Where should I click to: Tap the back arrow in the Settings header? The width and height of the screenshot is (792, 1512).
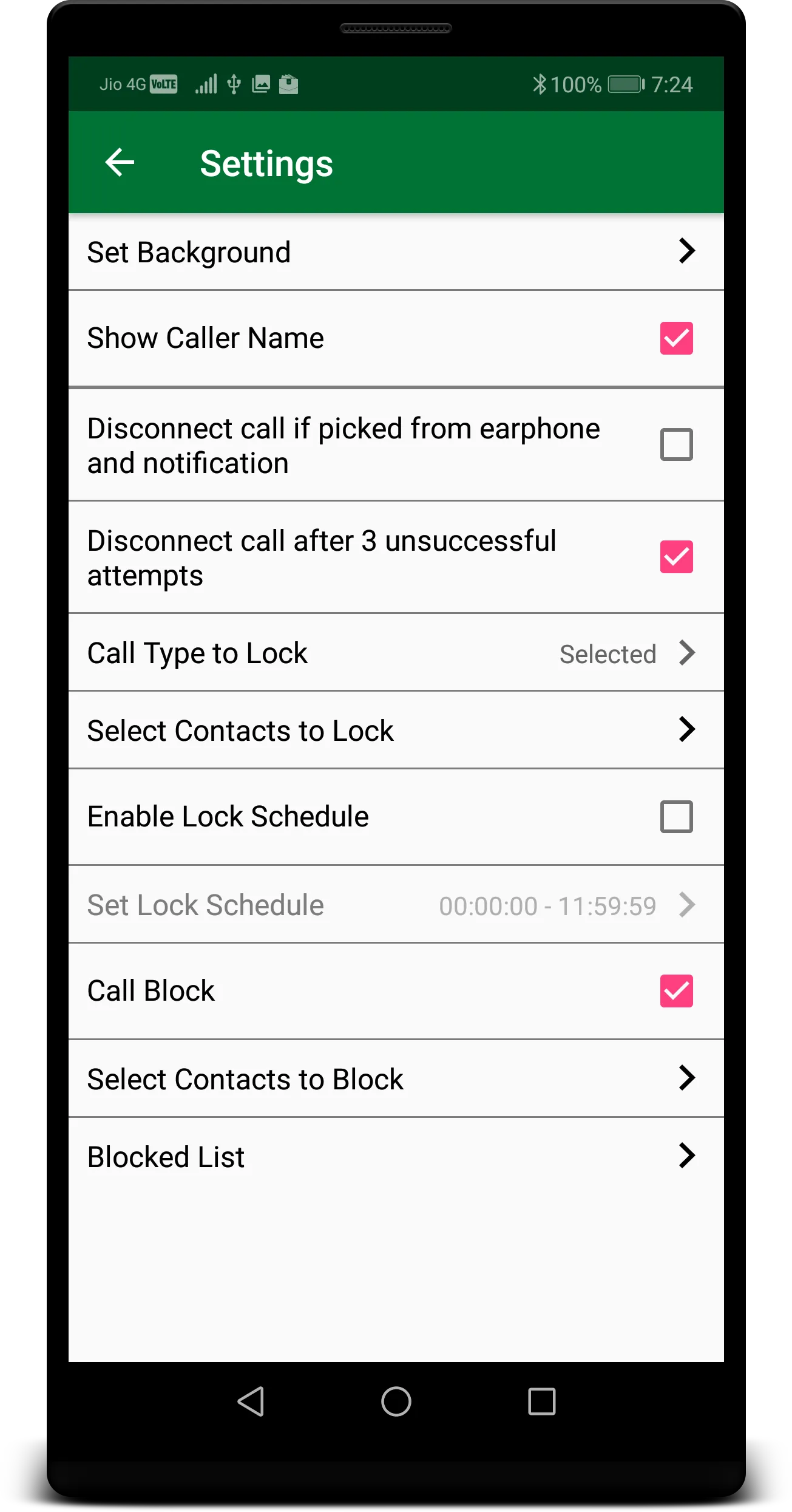click(119, 162)
